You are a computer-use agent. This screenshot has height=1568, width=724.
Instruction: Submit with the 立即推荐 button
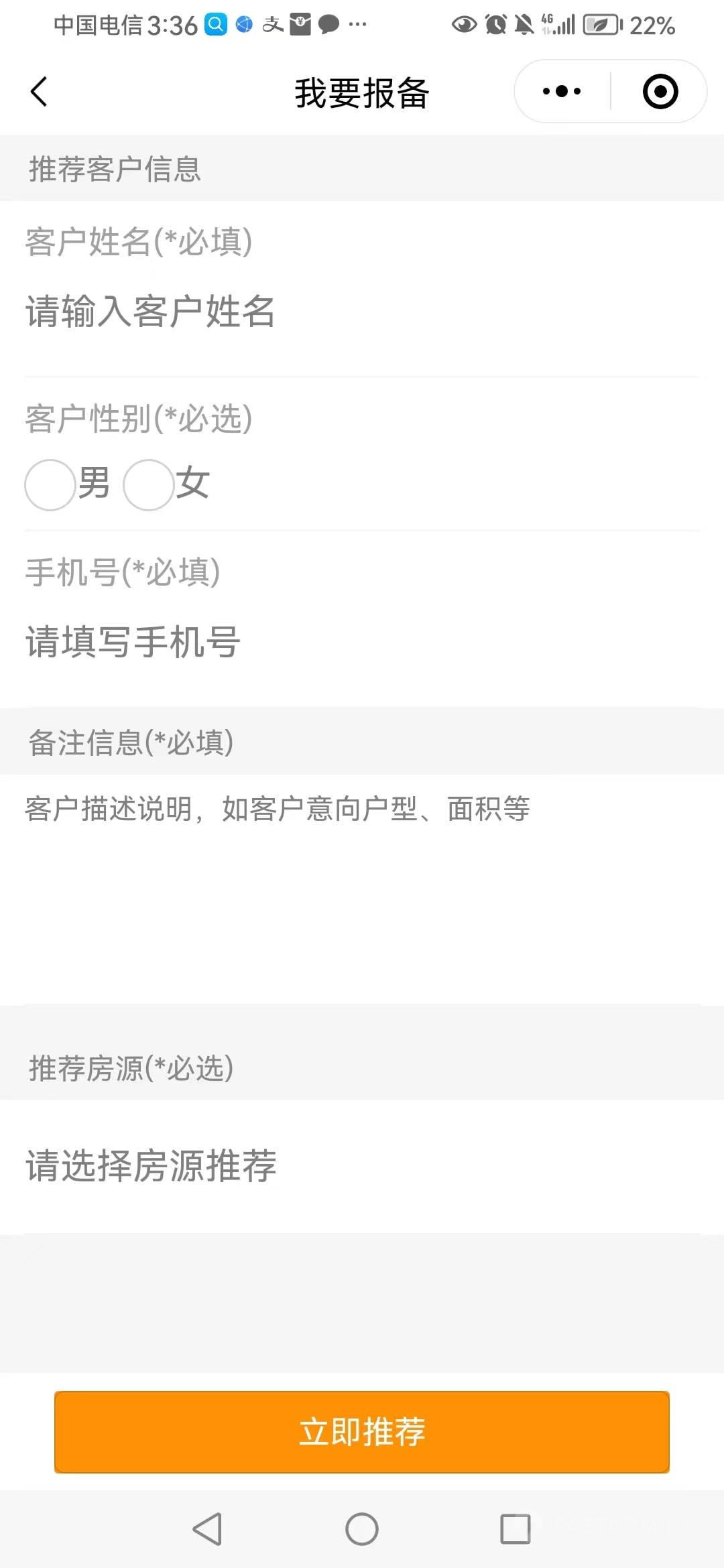point(362,1431)
